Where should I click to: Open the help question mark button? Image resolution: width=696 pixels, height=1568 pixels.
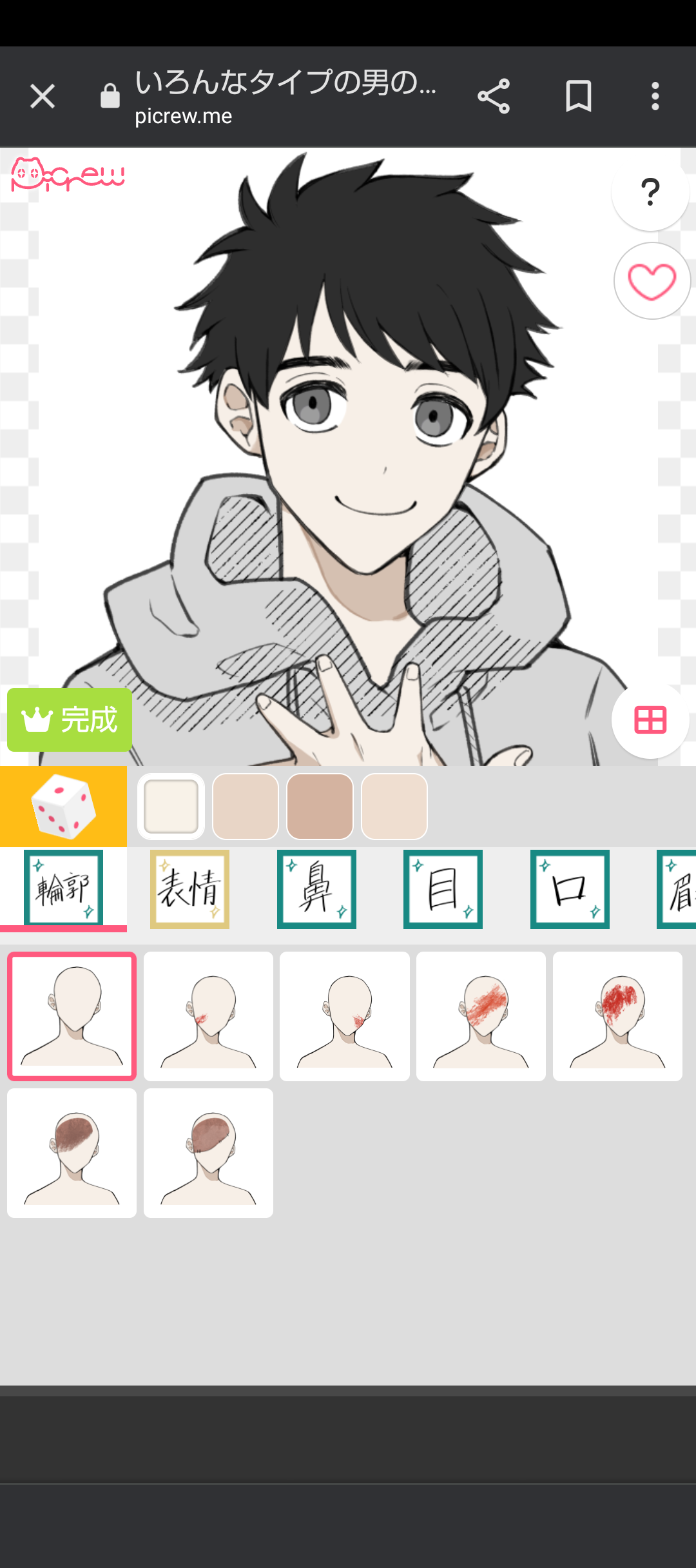click(x=650, y=192)
